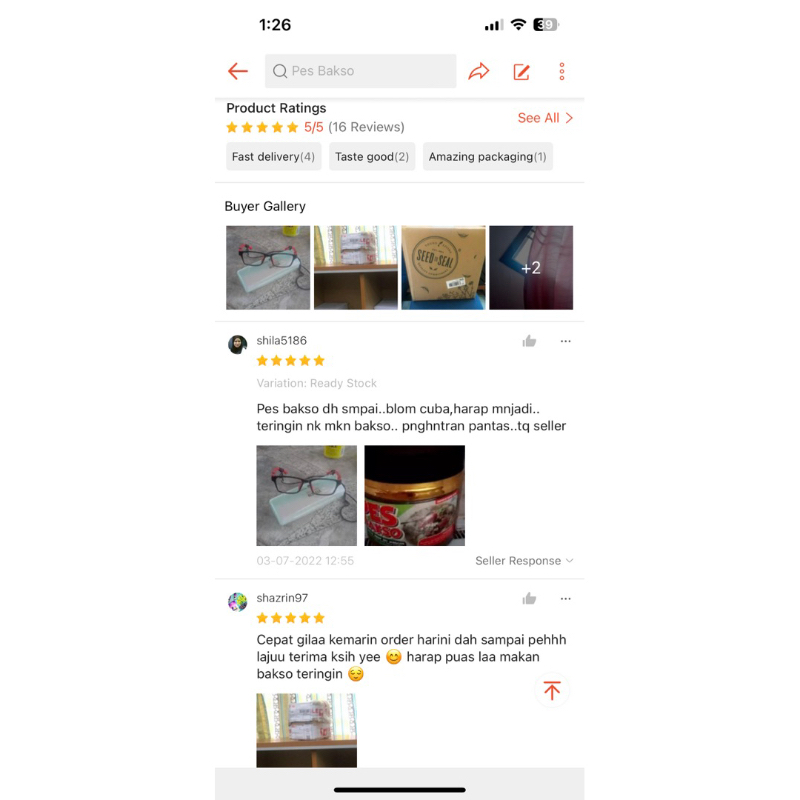Jump back to top of page
Screen dimensions: 800x800
pyautogui.click(x=552, y=691)
